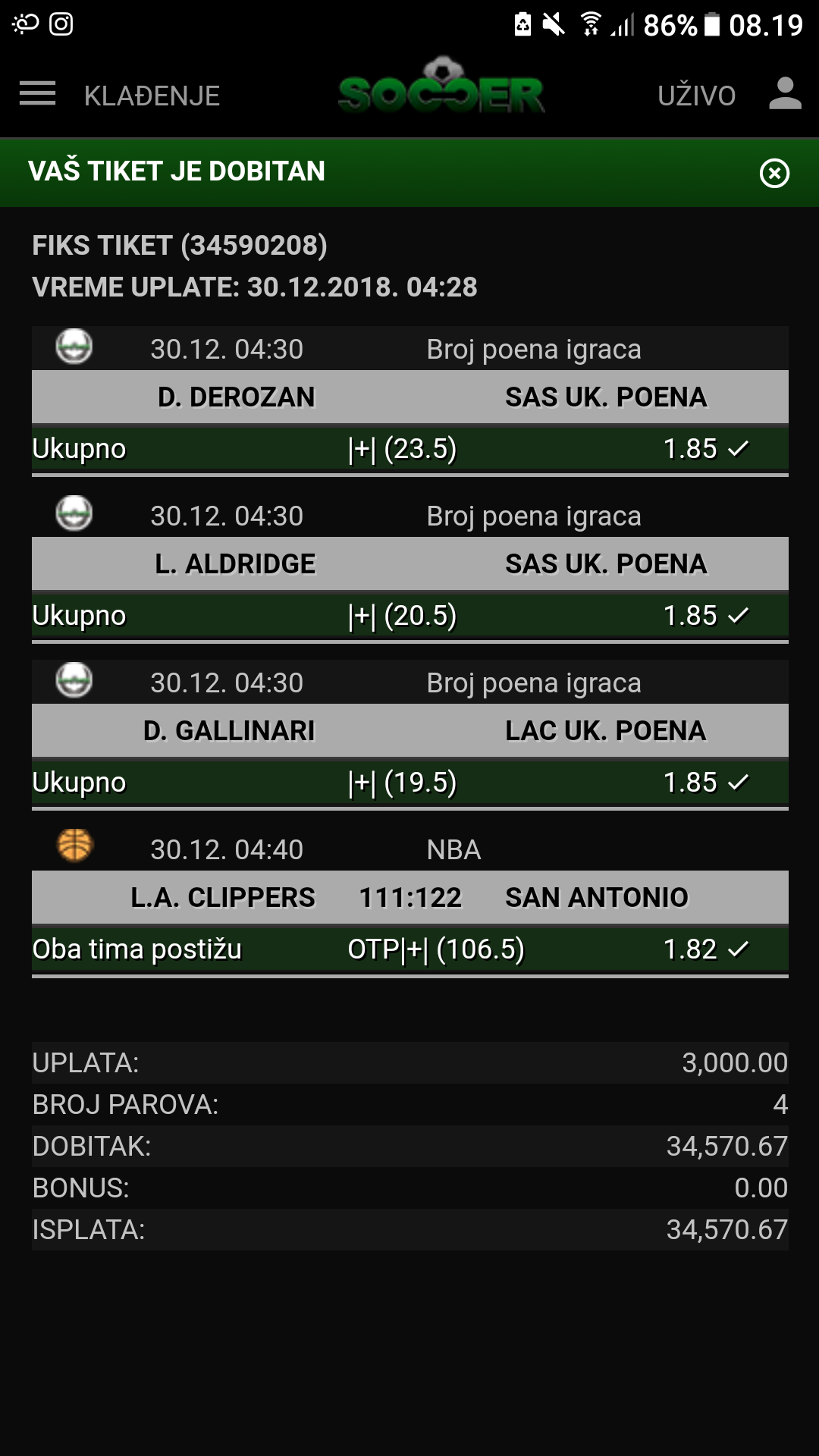Open the hamburger drawer menu

[37, 94]
